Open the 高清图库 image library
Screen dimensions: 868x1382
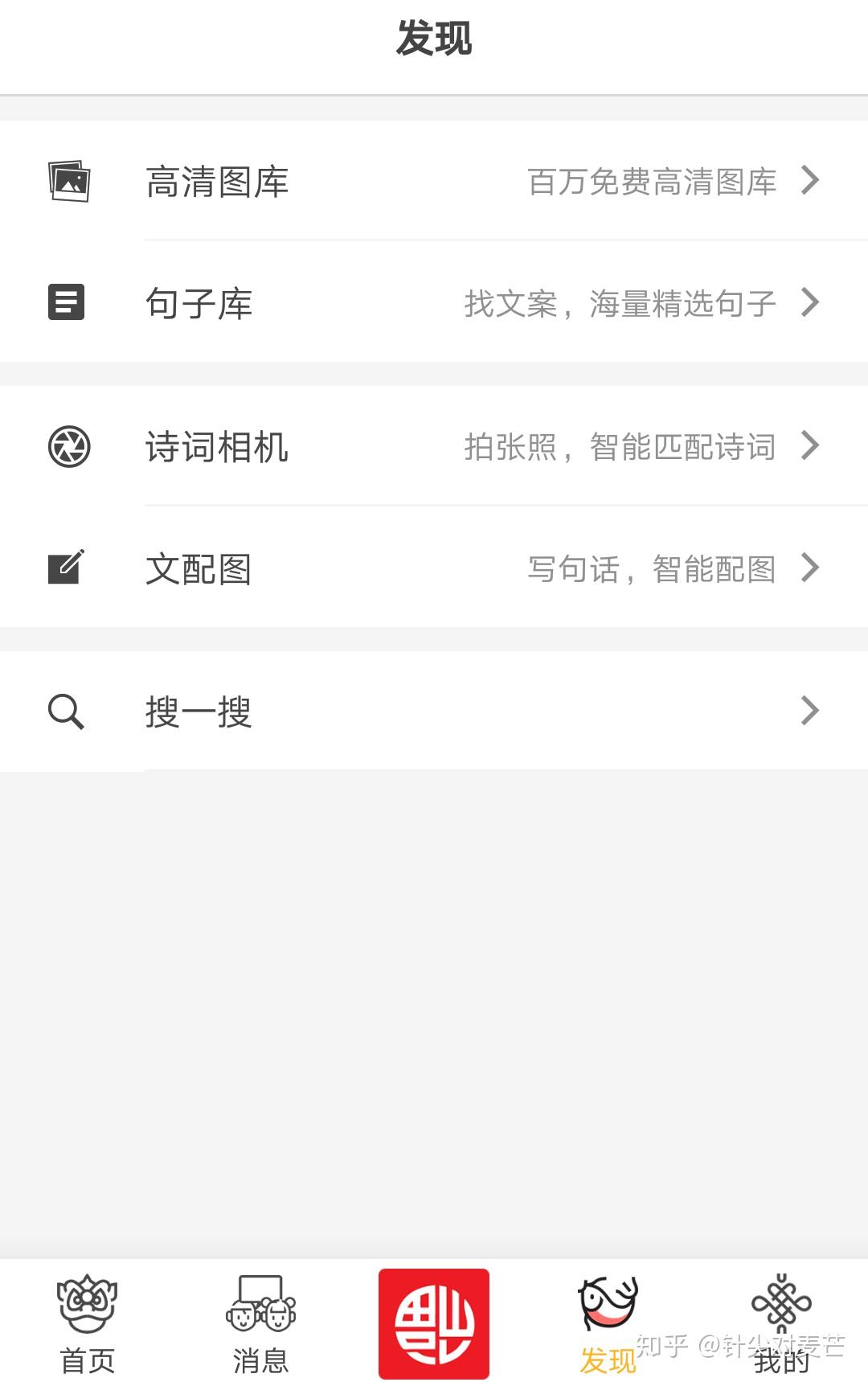[434, 181]
